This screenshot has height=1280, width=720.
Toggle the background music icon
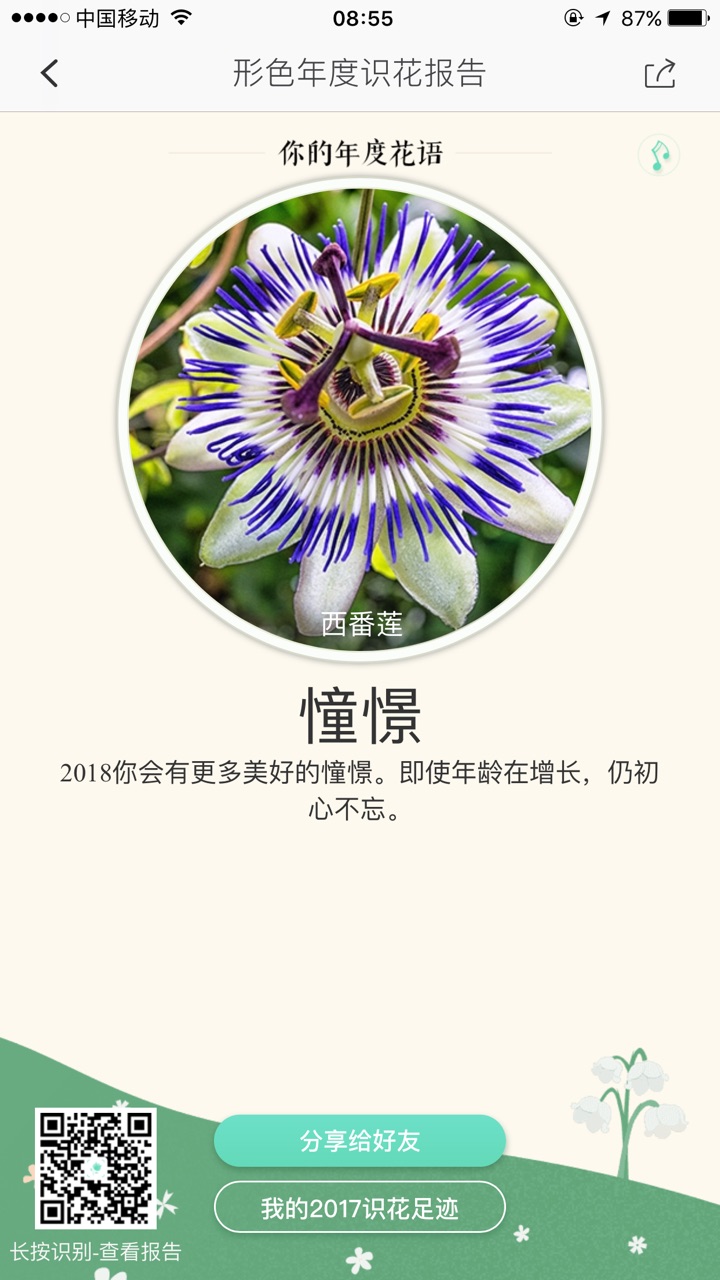658,155
